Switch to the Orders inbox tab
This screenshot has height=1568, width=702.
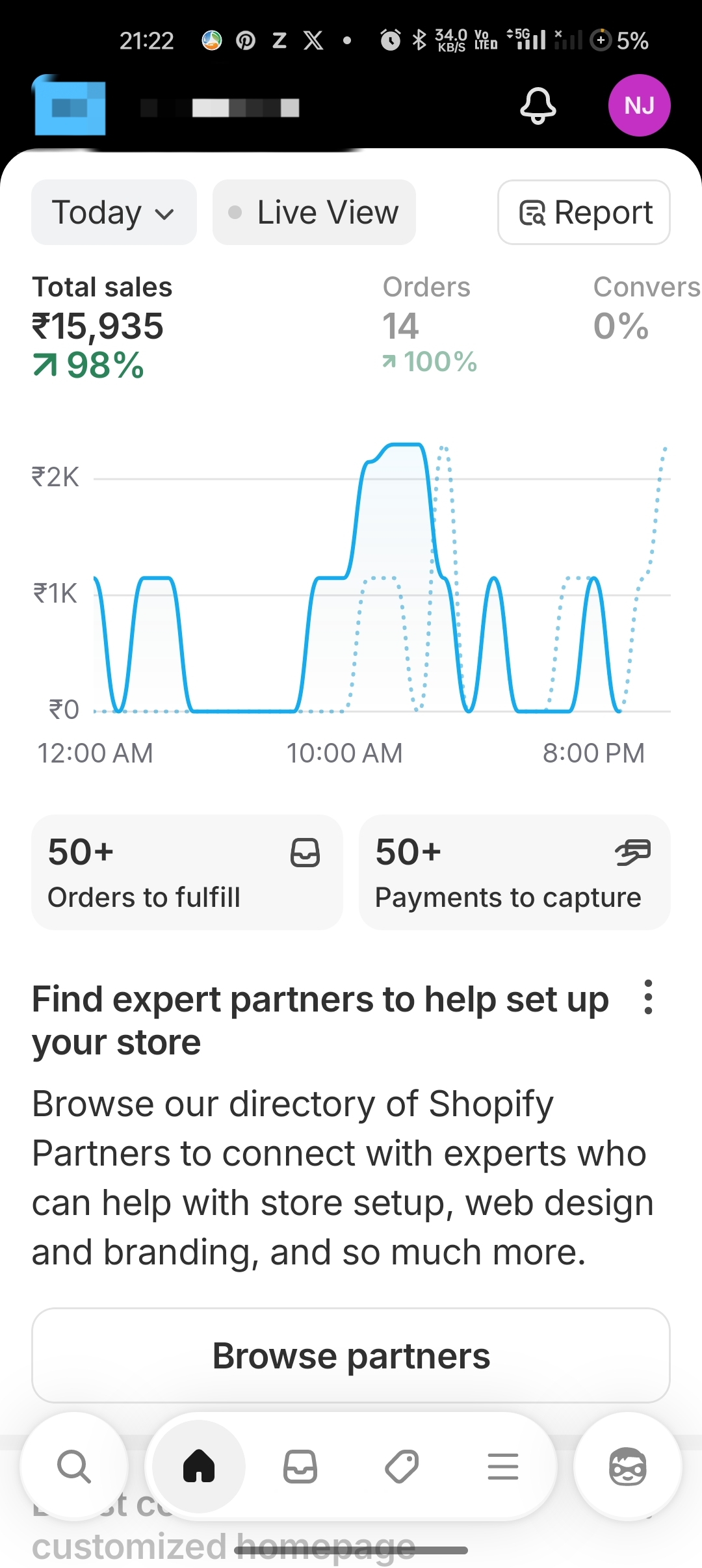click(300, 1467)
